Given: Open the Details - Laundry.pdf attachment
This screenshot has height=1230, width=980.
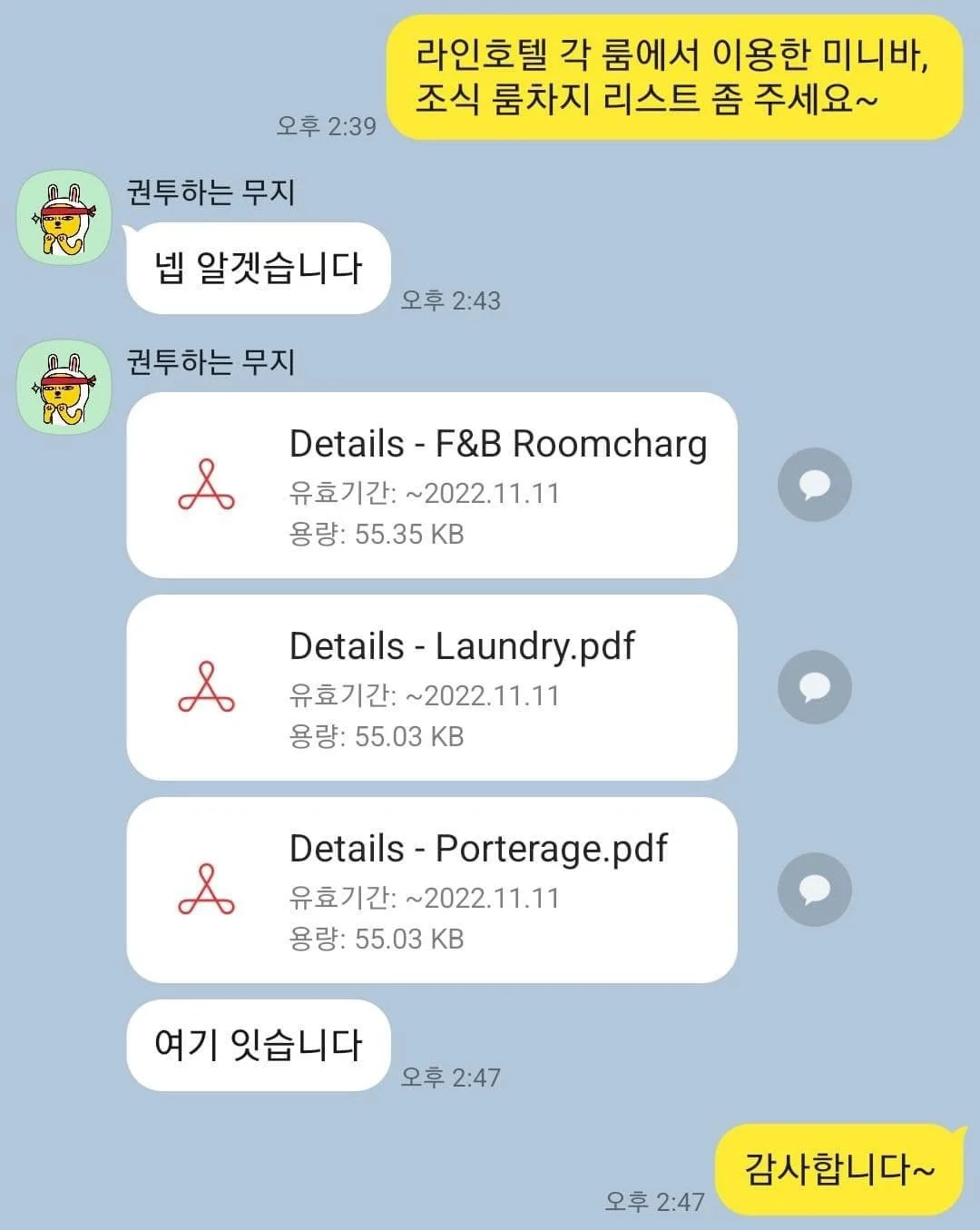Looking at the screenshot, I should tap(431, 688).
